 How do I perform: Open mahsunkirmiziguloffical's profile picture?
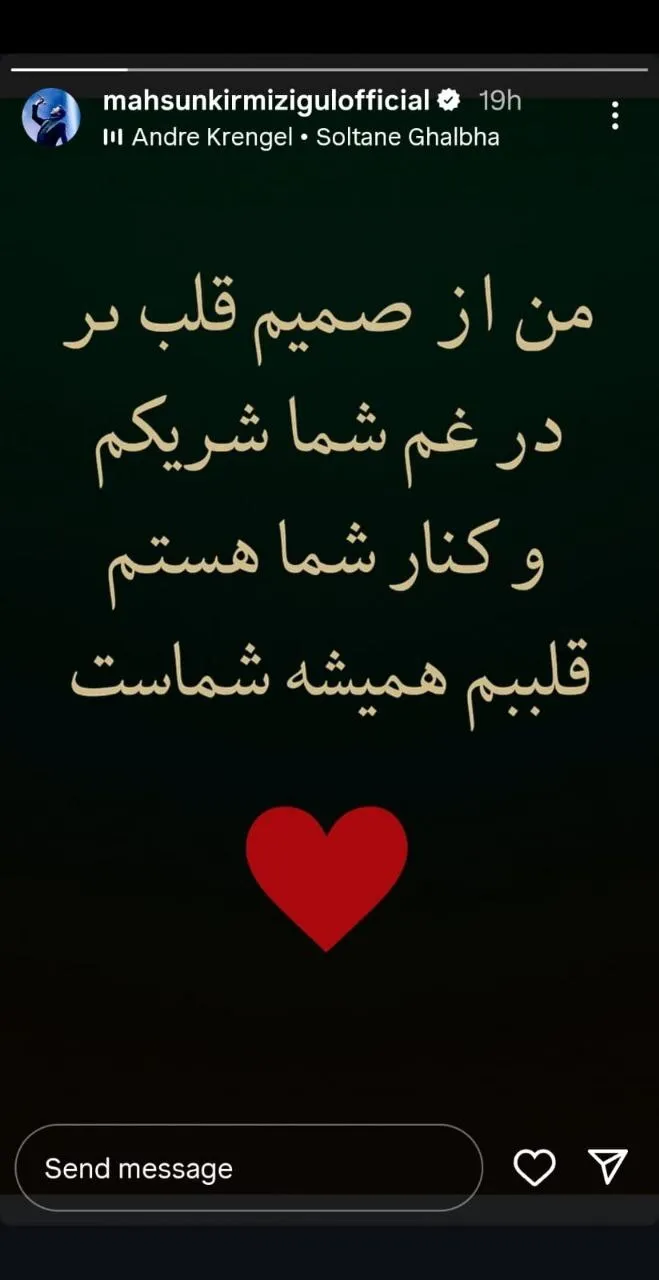tap(51, 117)
